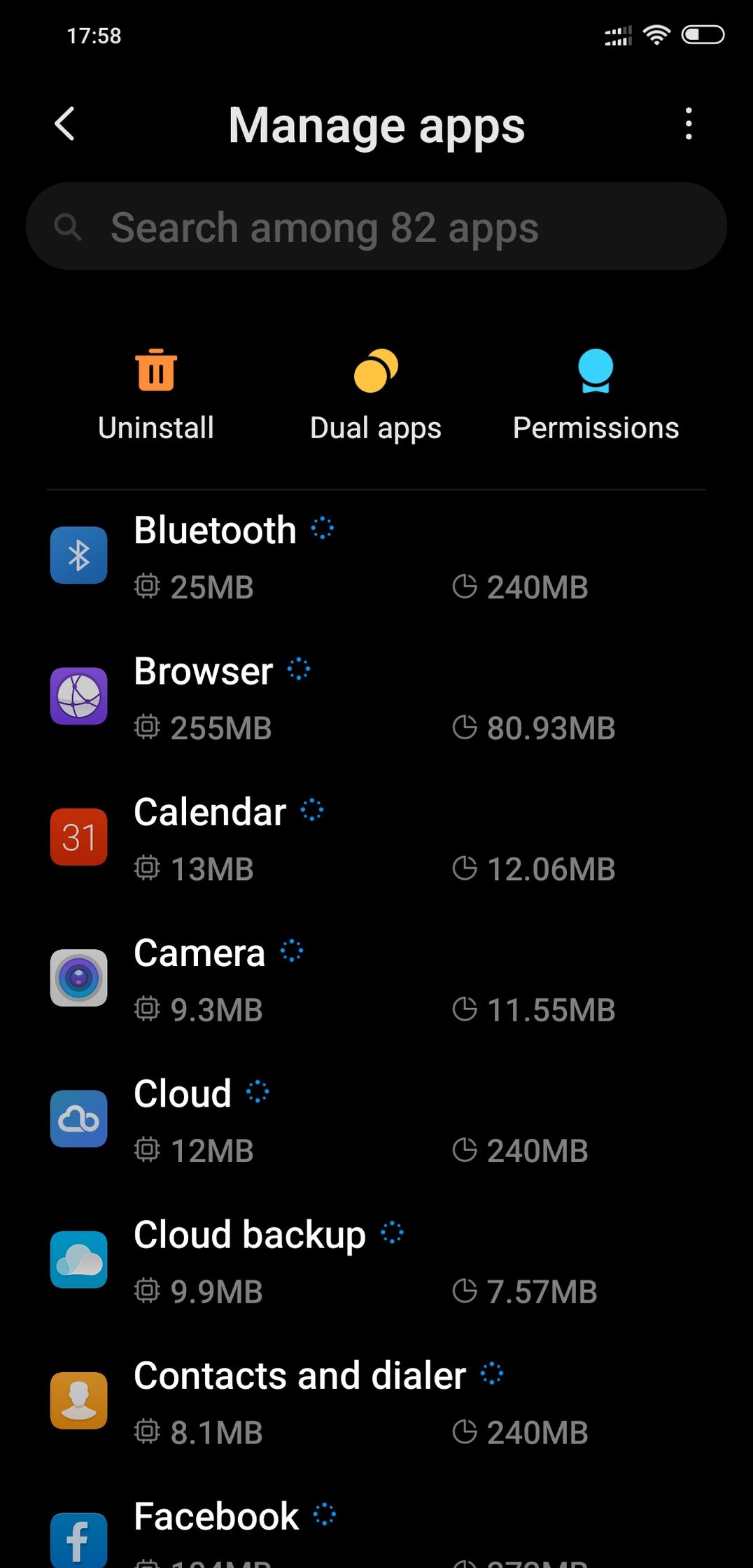Image resolution: width=753 pixels, height=1568 pixels.
Task: View Camera app info
Action: pos(376,979)
